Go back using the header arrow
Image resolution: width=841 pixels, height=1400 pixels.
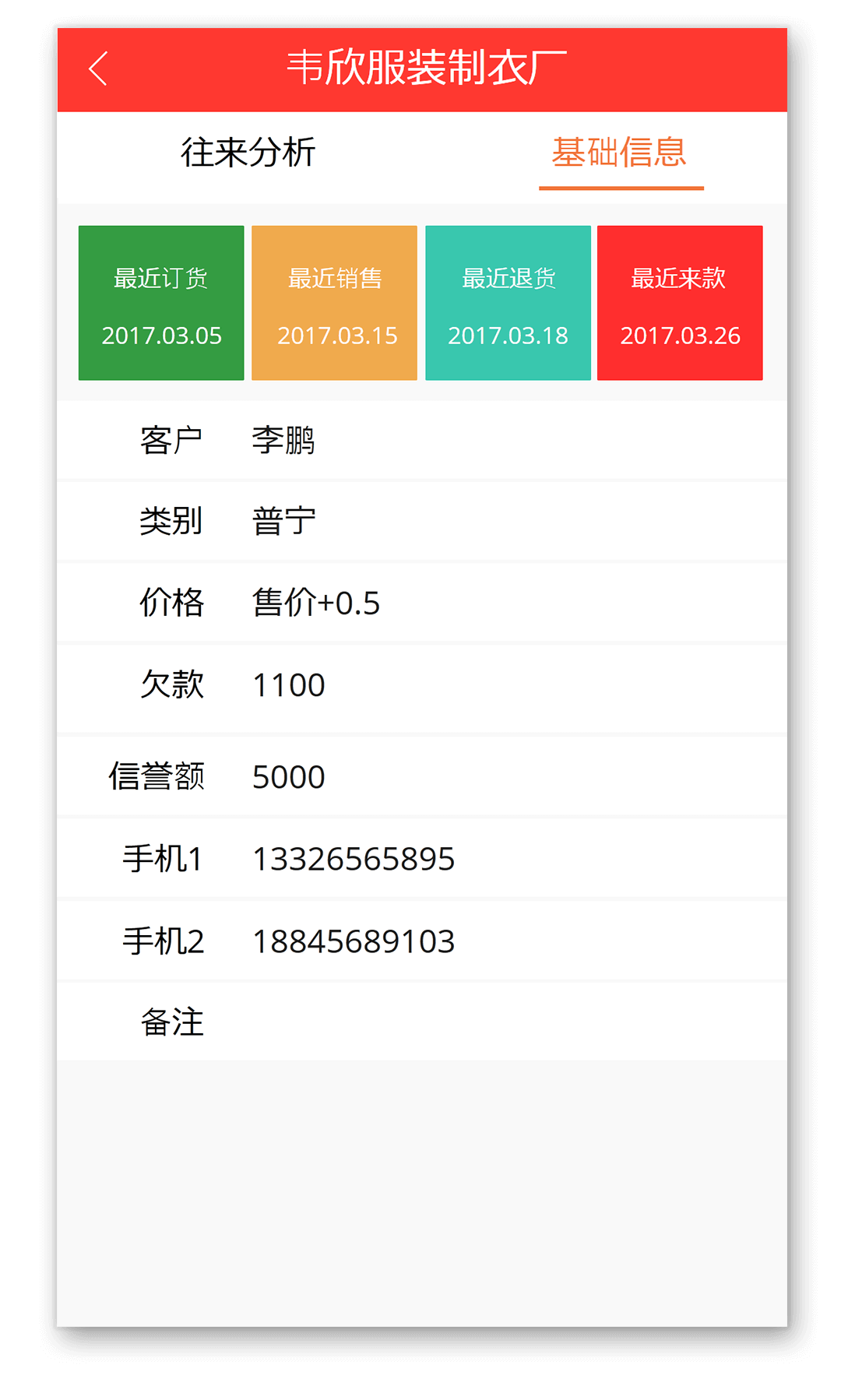(x=98, y=69)
